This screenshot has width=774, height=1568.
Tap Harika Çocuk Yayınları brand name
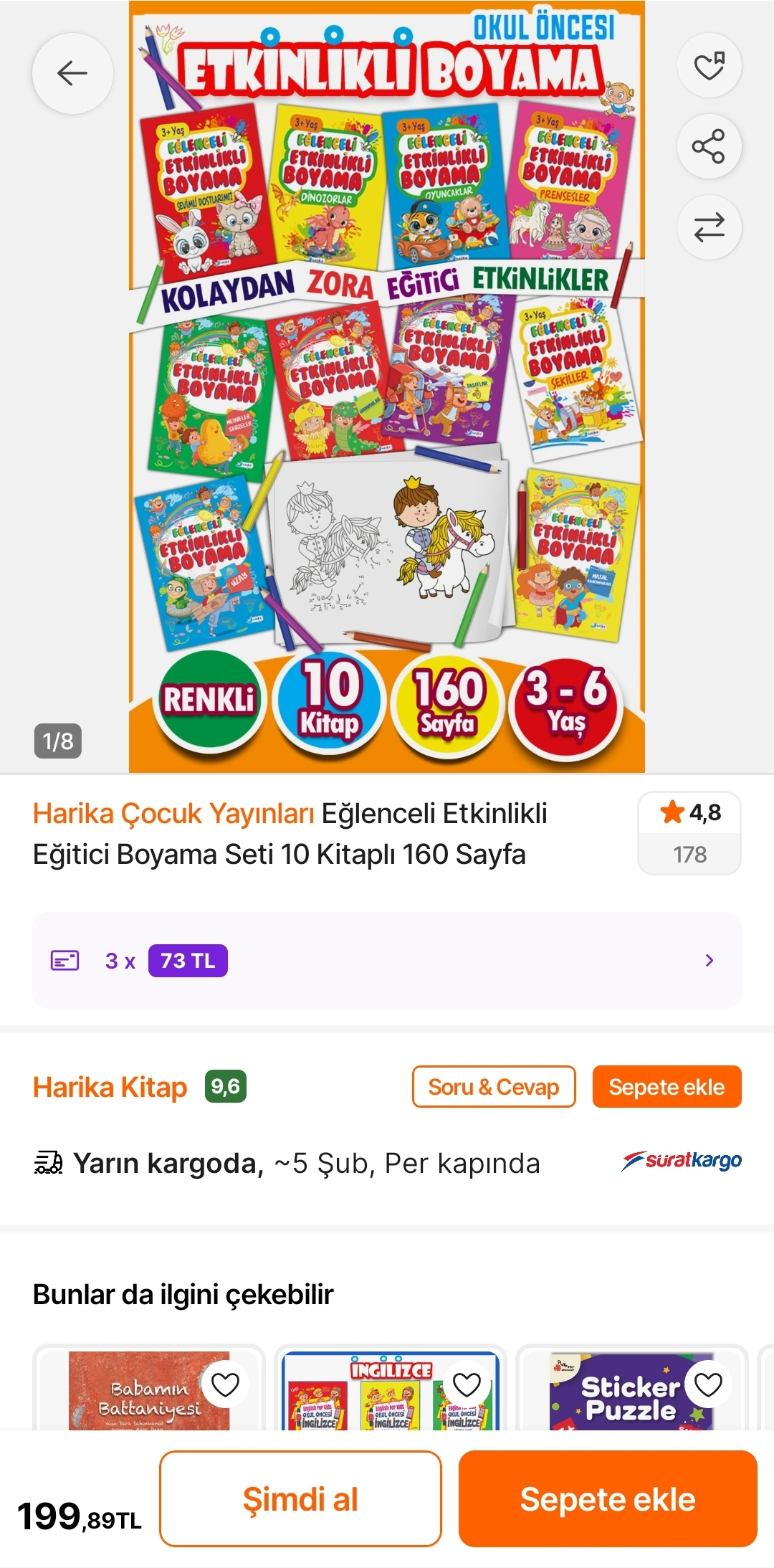174,814
